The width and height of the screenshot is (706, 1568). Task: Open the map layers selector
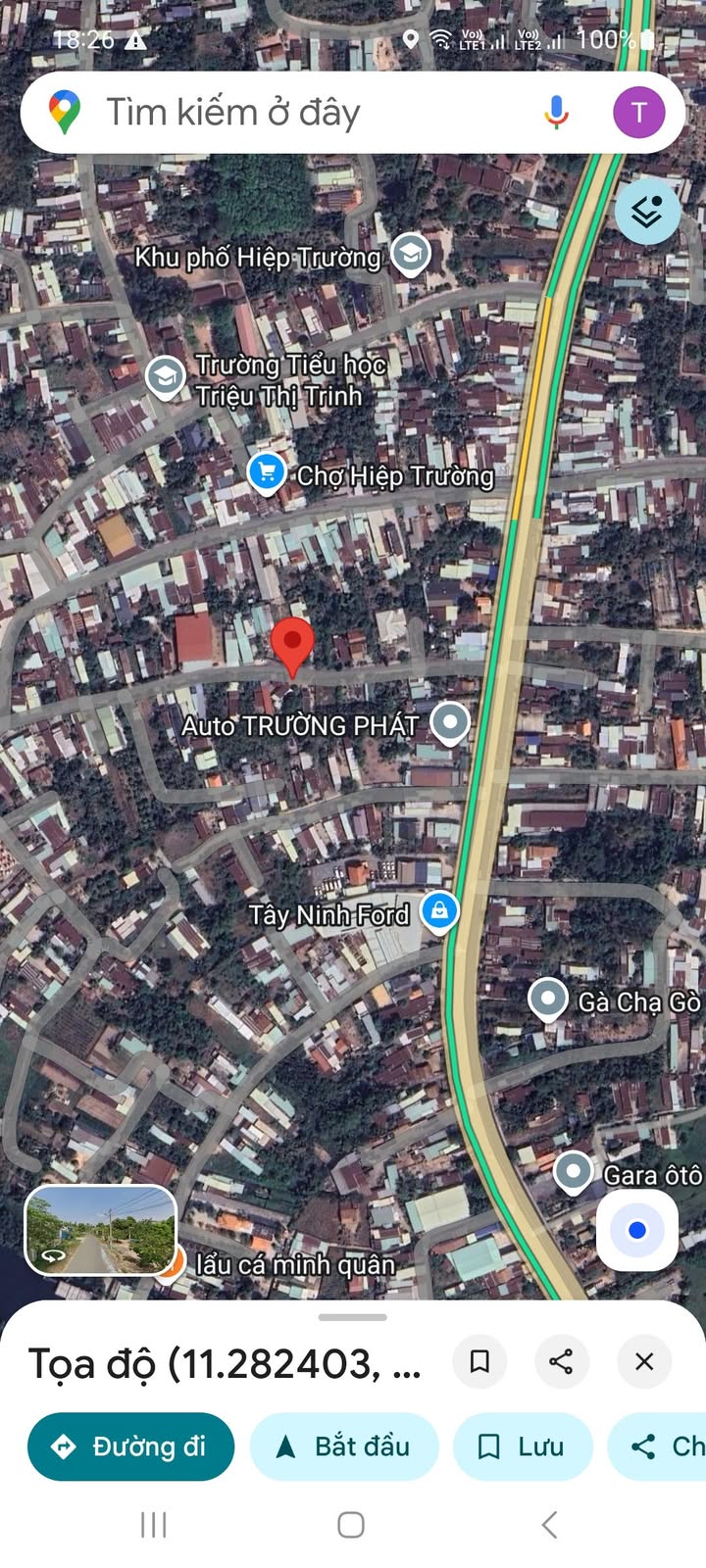(647, 211)
